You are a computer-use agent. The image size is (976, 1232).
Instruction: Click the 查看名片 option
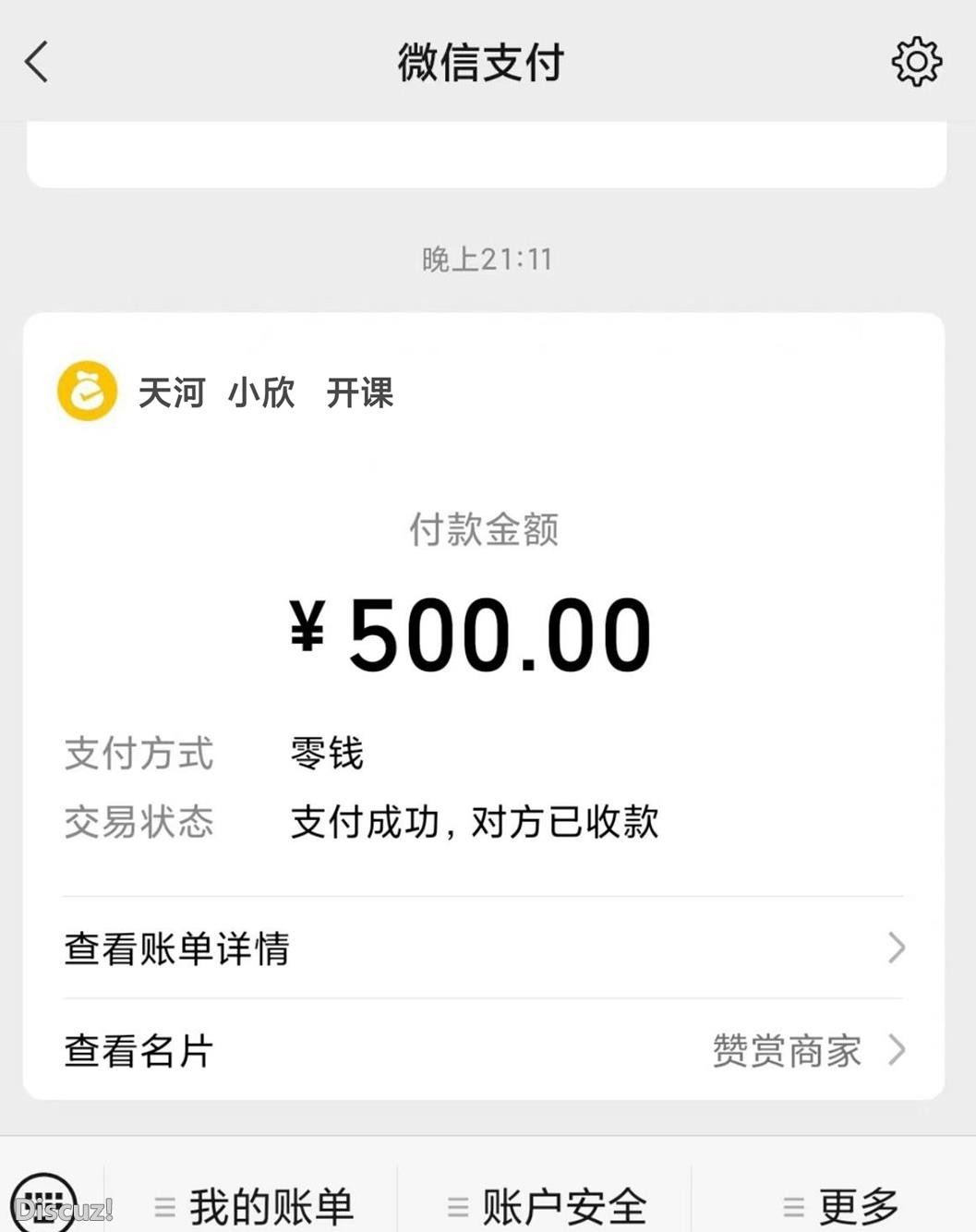[x=135, y=1050]
